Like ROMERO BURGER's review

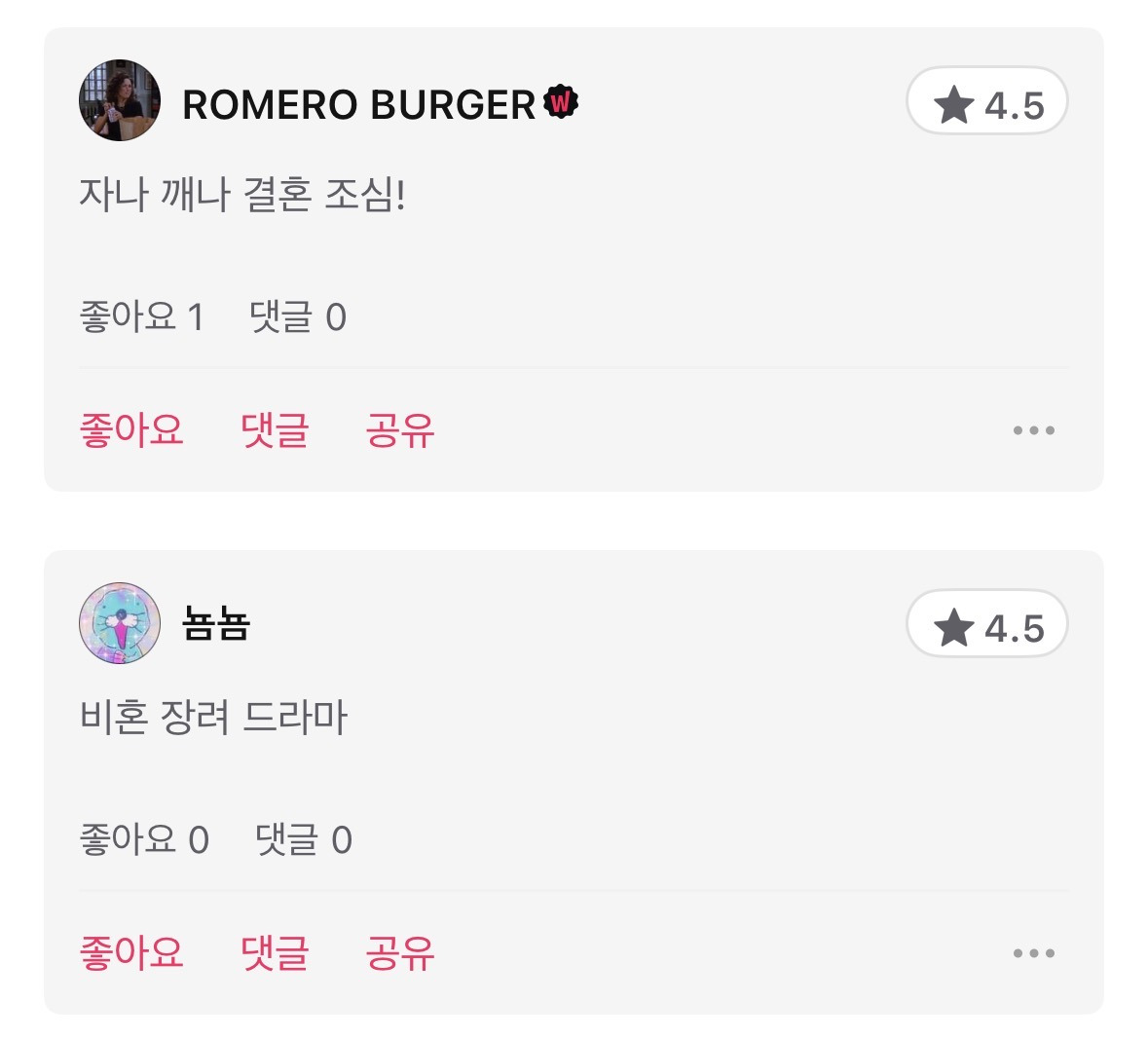pos(131,429)
